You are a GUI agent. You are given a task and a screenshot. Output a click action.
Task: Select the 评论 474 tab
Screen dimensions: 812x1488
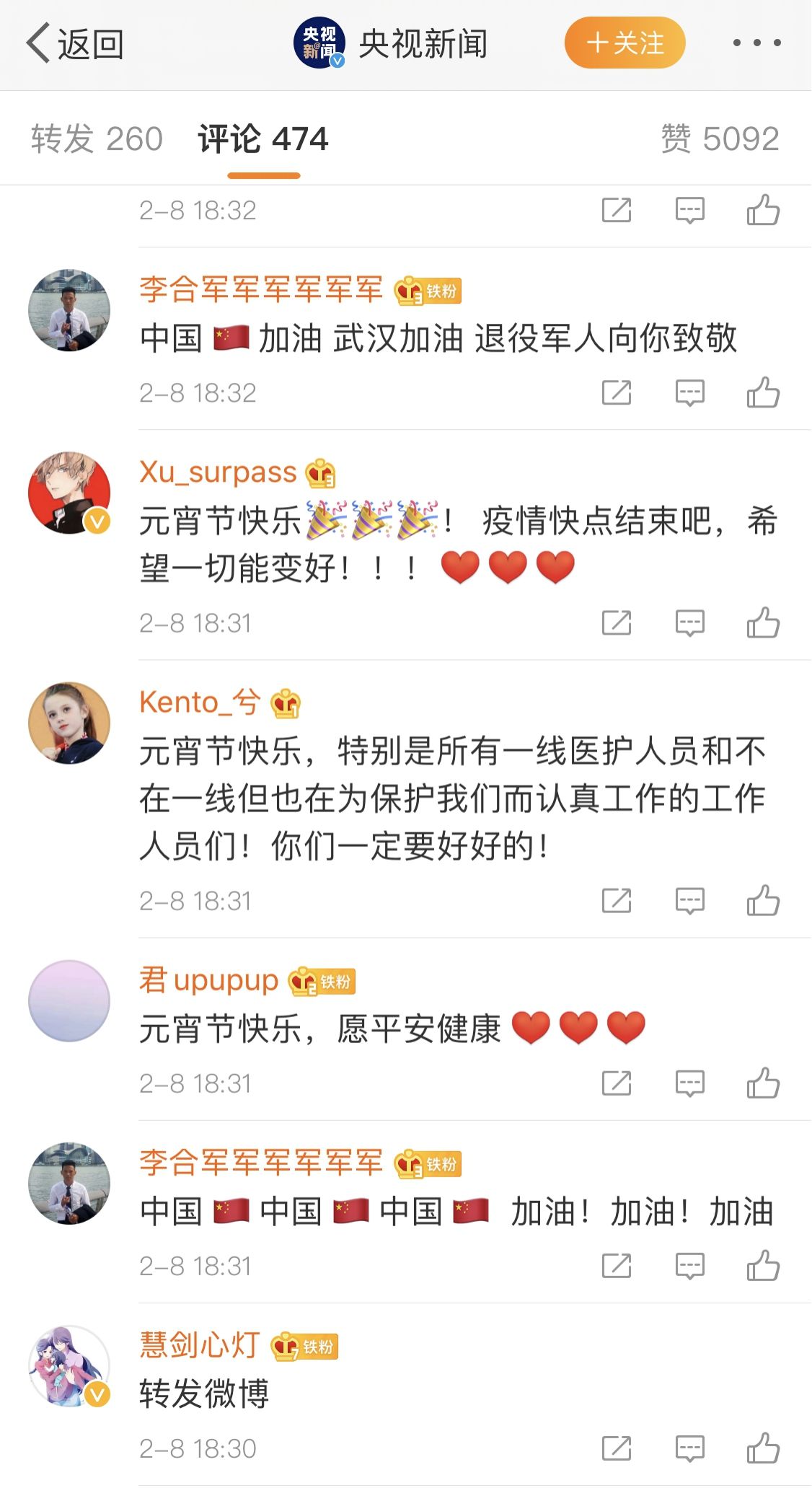(263, 138)
